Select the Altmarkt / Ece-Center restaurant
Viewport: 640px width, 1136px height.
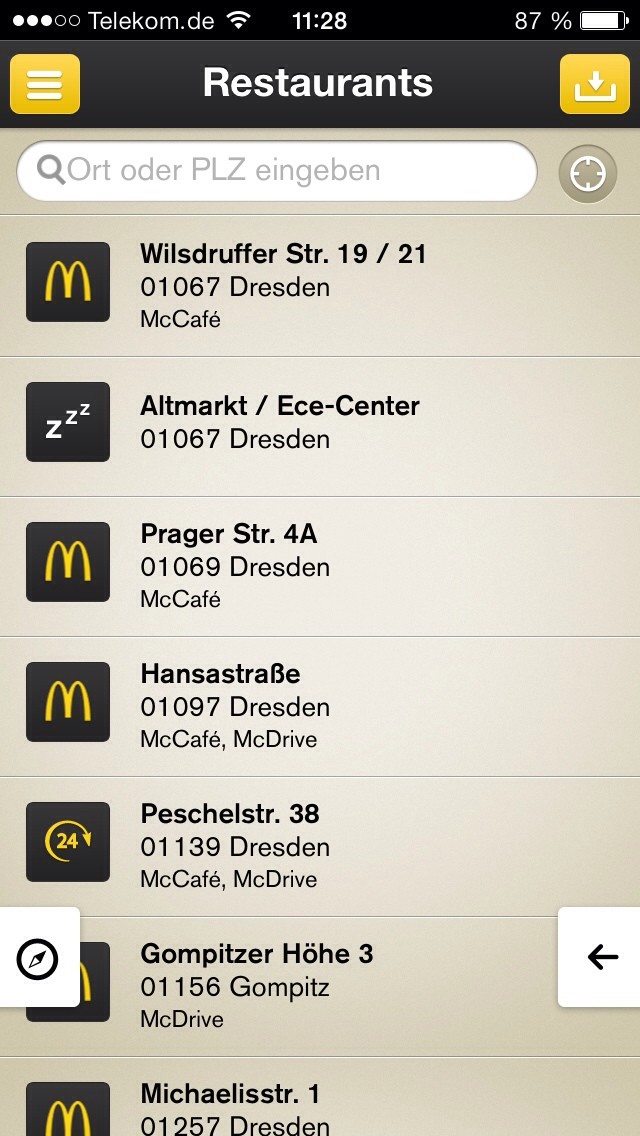pyautogui.click(x=320, y=427)
